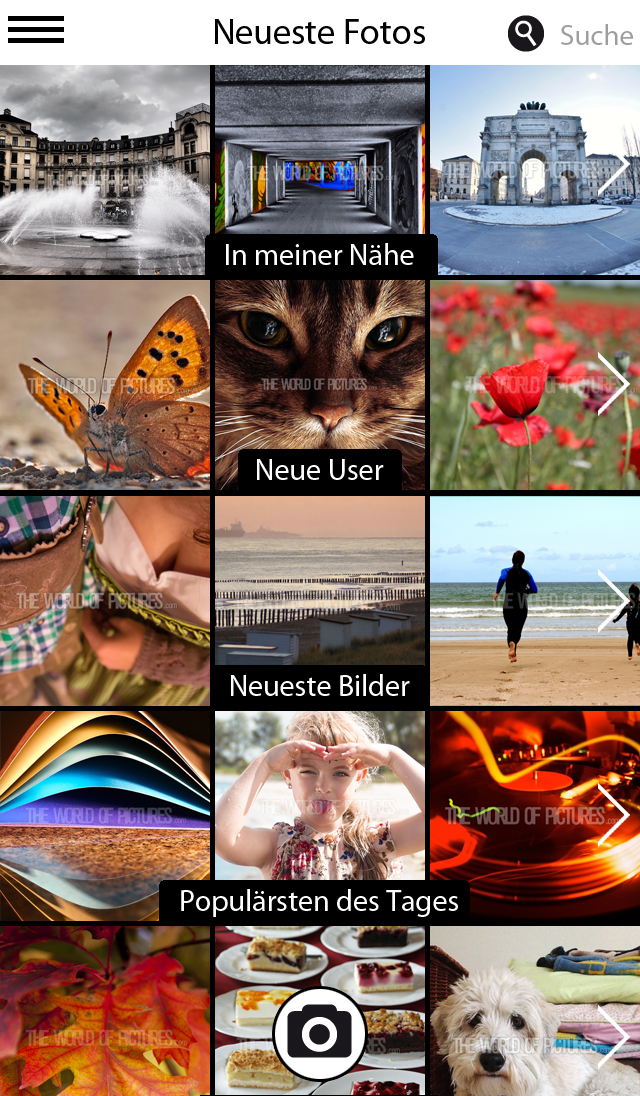
Task: View the cat face close-up photo
Action: 320,365
